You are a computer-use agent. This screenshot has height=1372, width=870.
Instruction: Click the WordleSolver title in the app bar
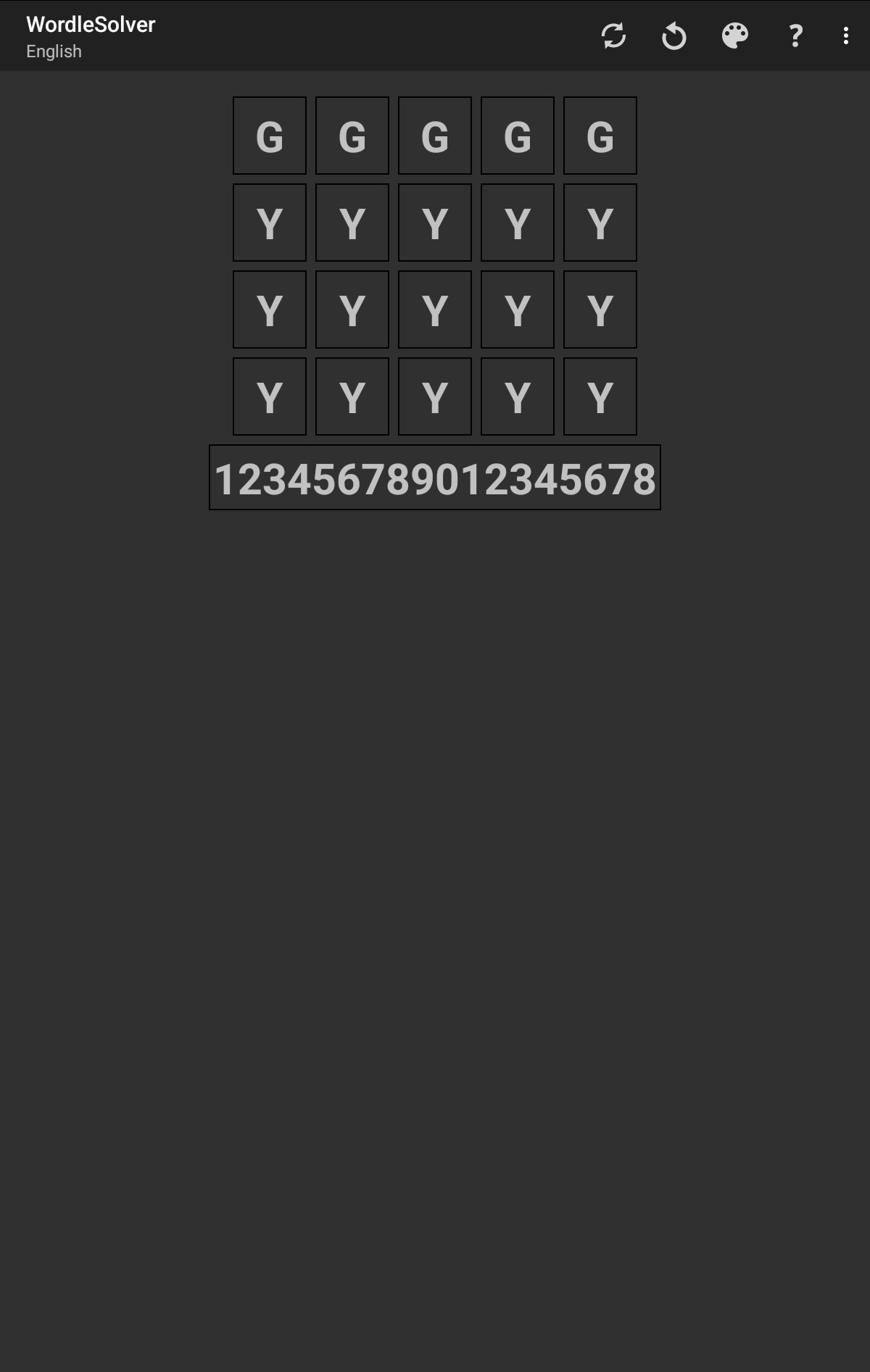[x=89, y=24]
